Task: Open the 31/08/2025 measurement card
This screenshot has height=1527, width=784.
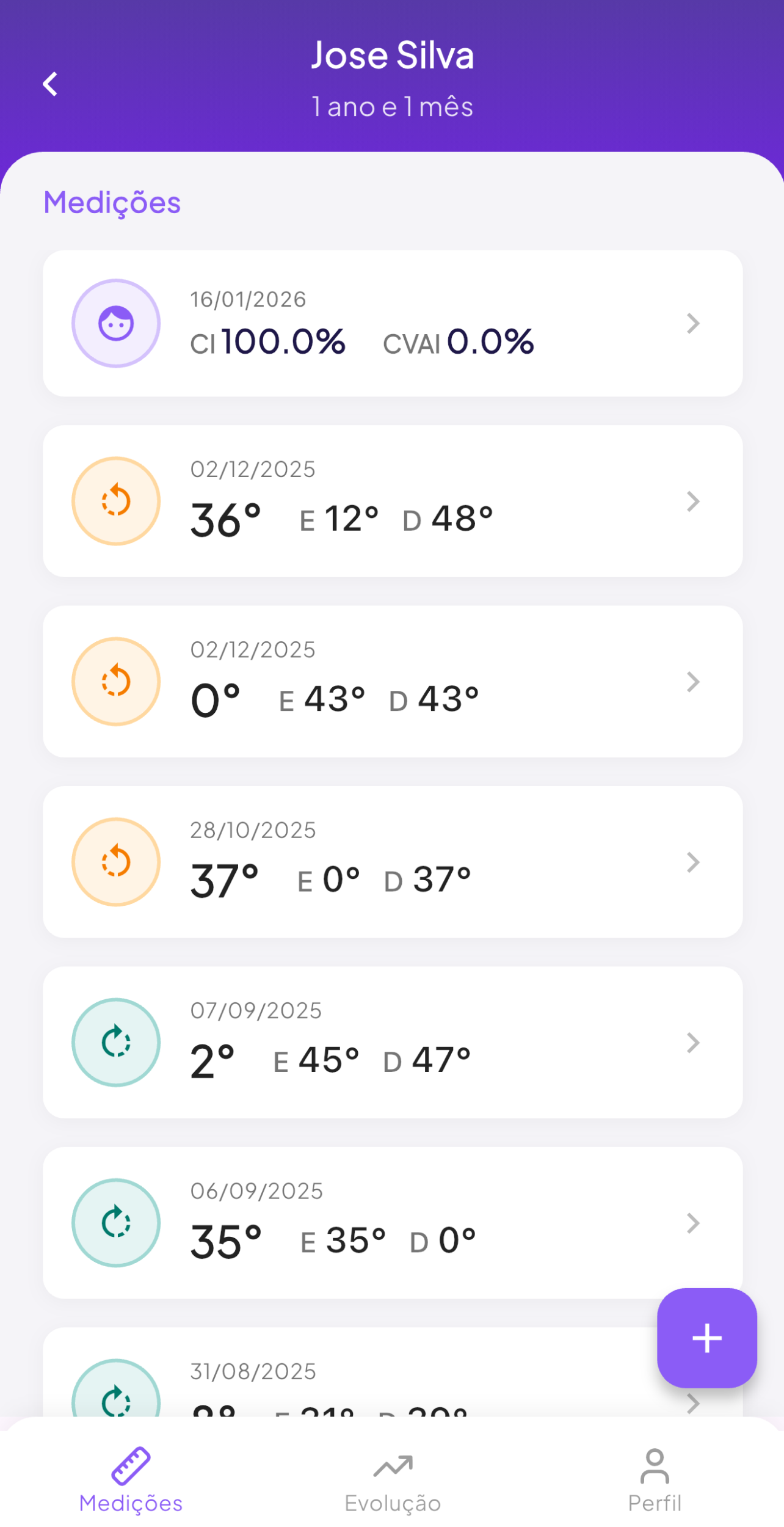Action: click(x=366, y=1380)
